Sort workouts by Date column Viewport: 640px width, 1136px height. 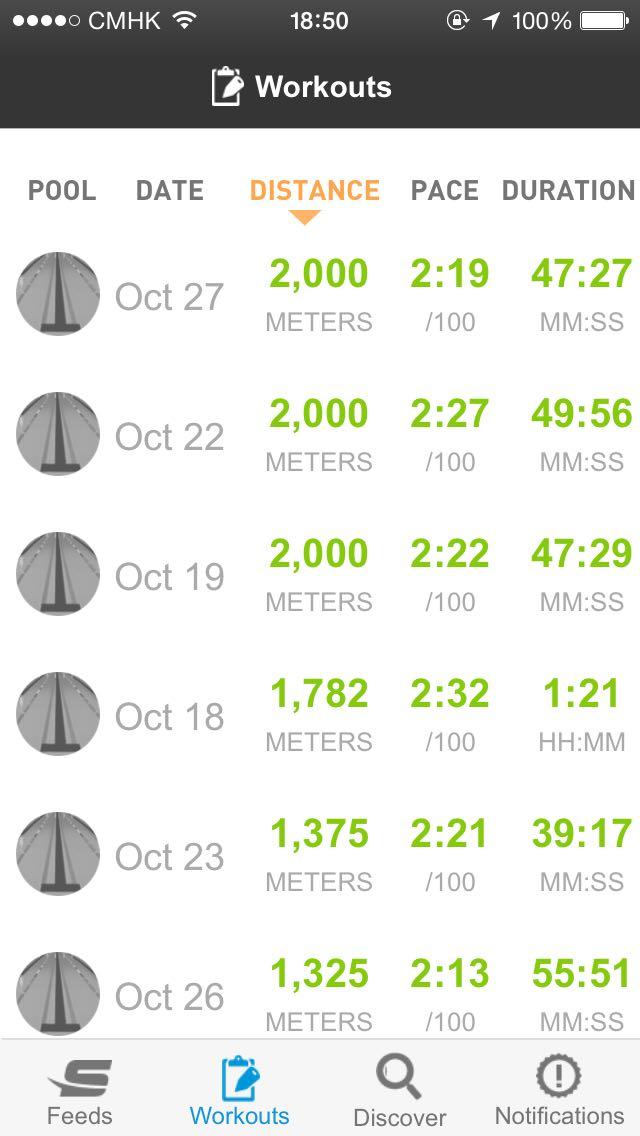pos(170,190)
